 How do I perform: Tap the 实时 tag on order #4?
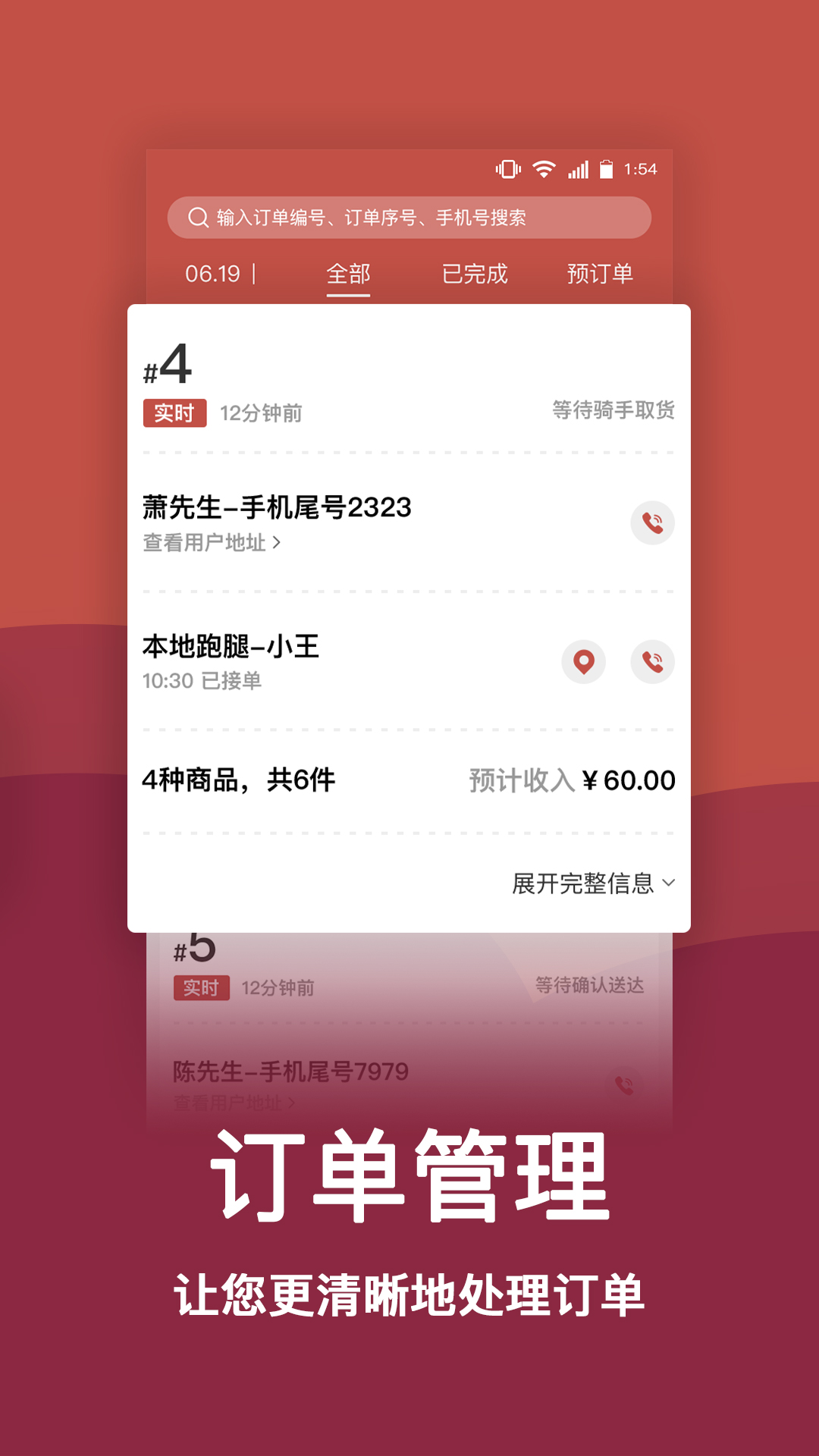tap(176, 413)
